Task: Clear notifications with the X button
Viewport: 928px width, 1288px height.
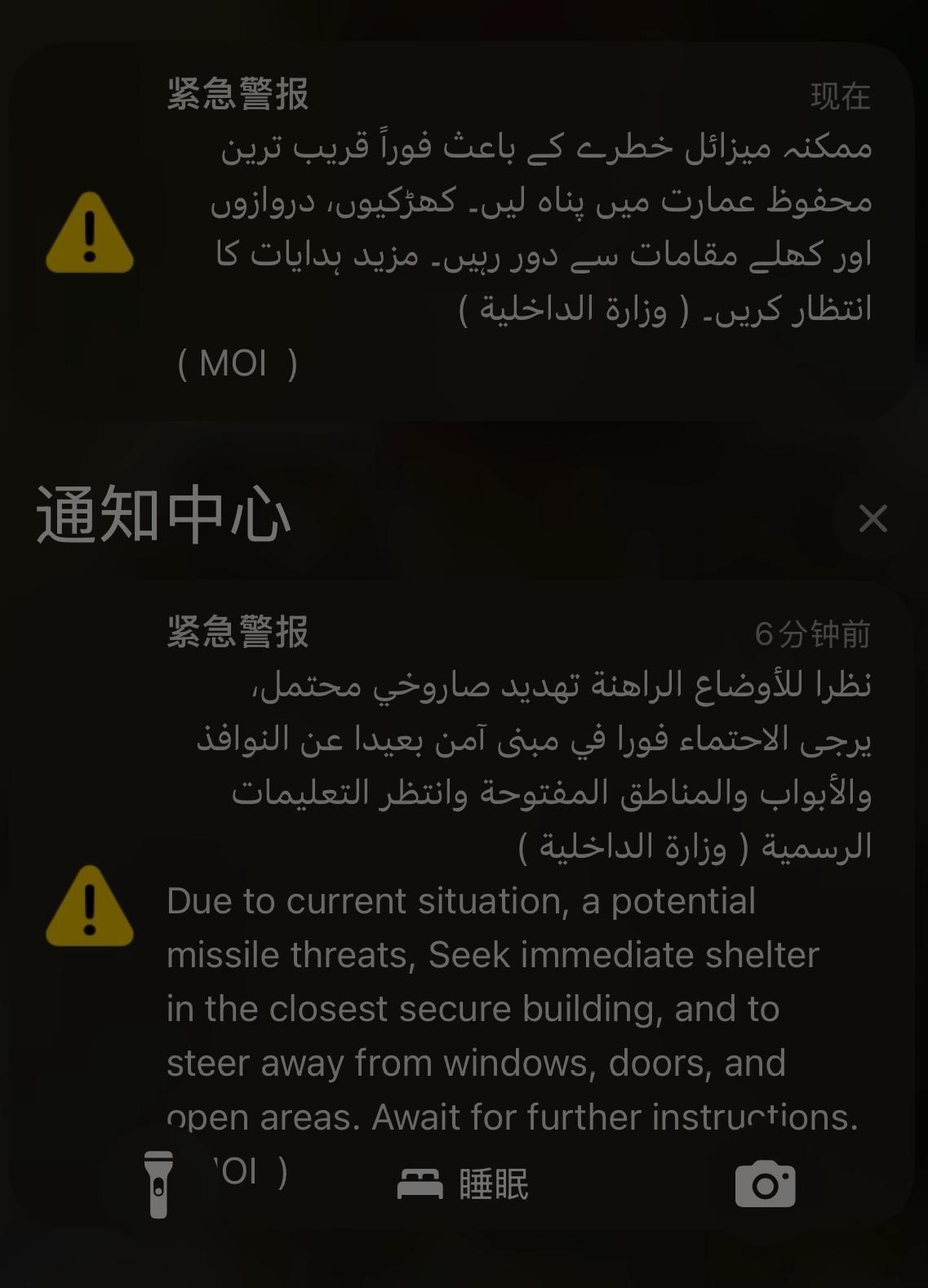Action: [x=872, y=518]
